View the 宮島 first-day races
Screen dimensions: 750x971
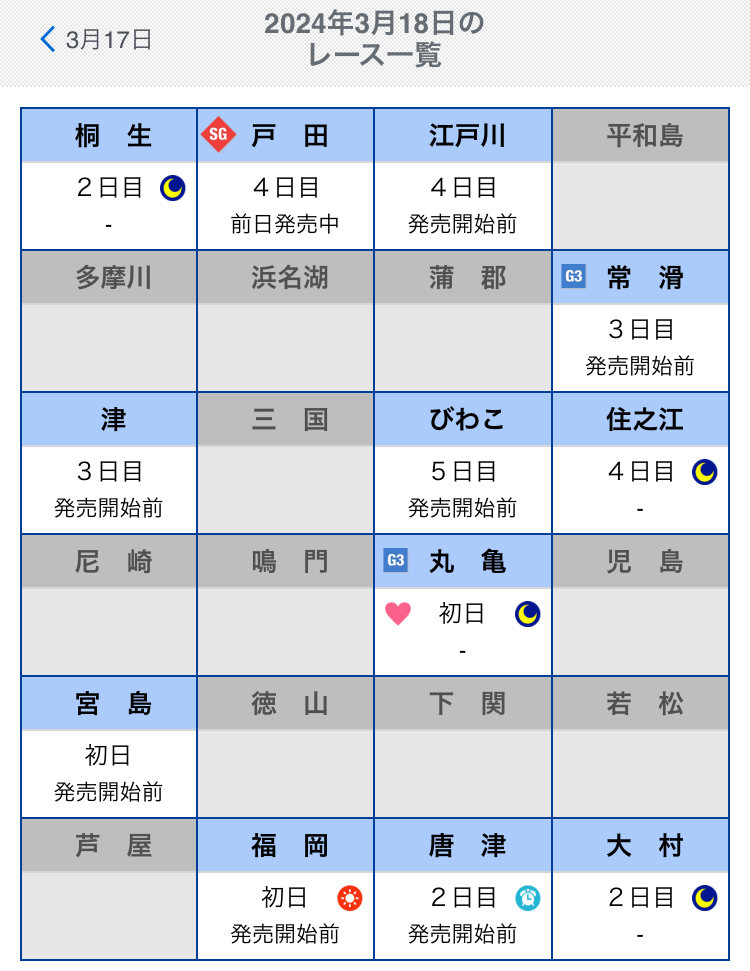pyautogui.click(x=110, y=748)
